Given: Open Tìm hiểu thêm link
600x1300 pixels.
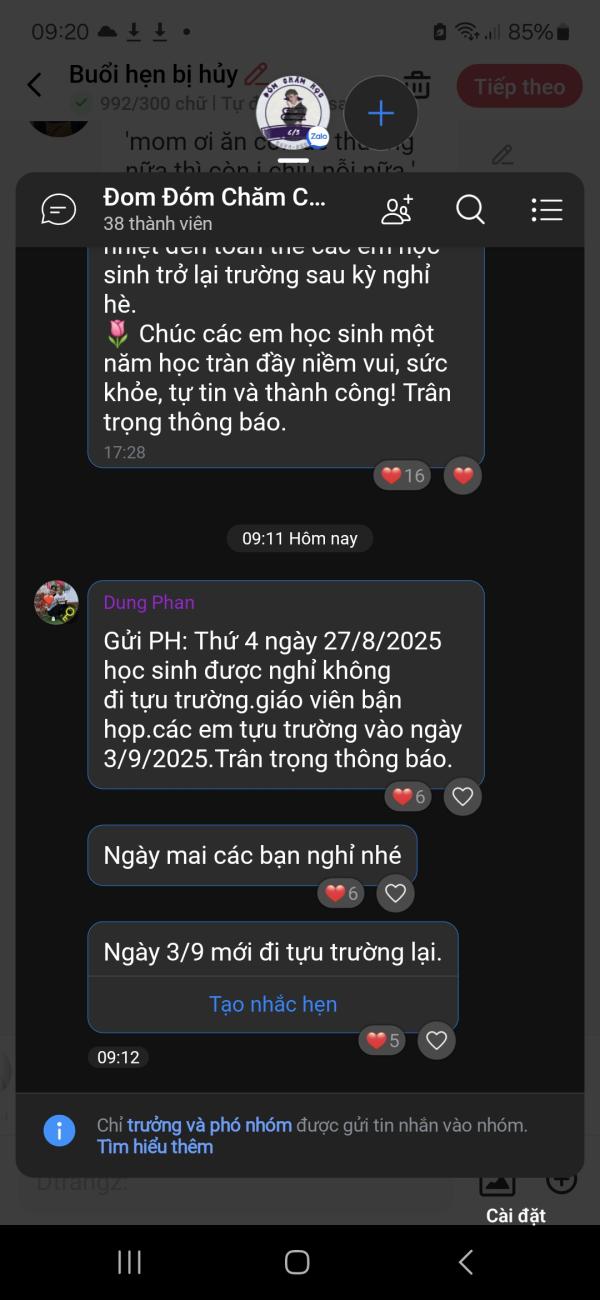Looking at the screenshot, I should (x=155, y=1146).
